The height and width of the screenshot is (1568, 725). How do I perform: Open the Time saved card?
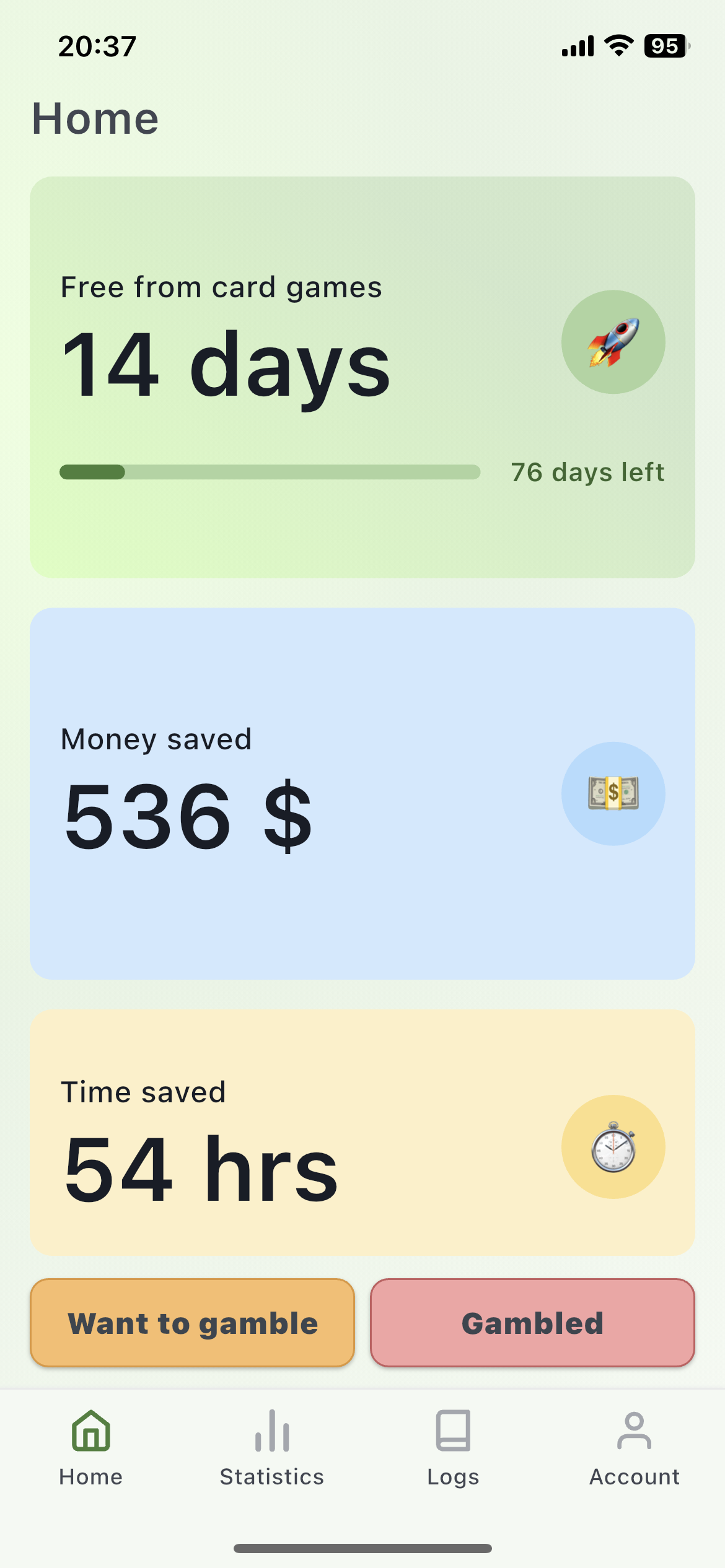pyautogui.click(x=362, y=1133)
